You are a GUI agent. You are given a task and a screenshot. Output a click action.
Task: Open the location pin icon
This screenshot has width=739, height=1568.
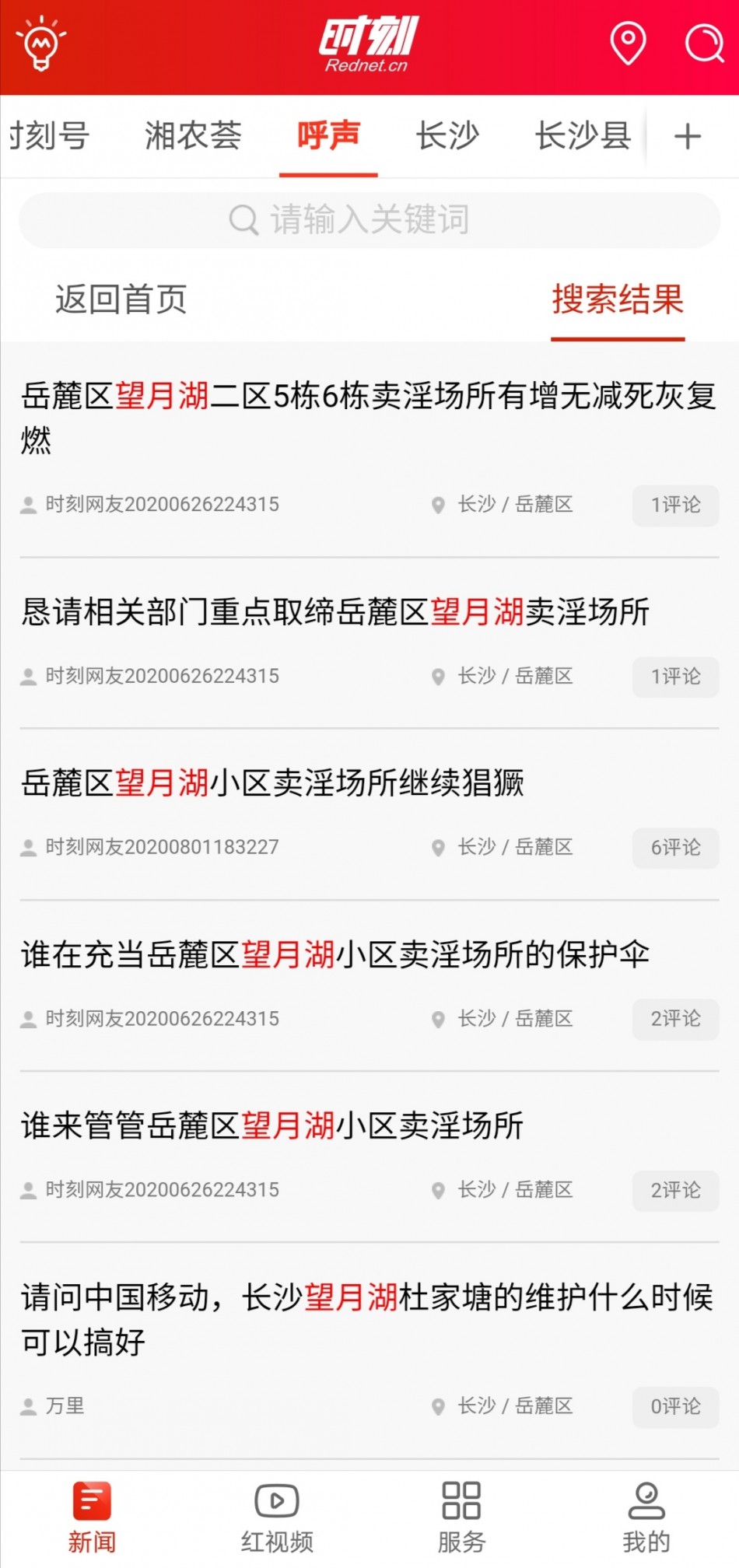pyautogui.click(x=628, y=44)
